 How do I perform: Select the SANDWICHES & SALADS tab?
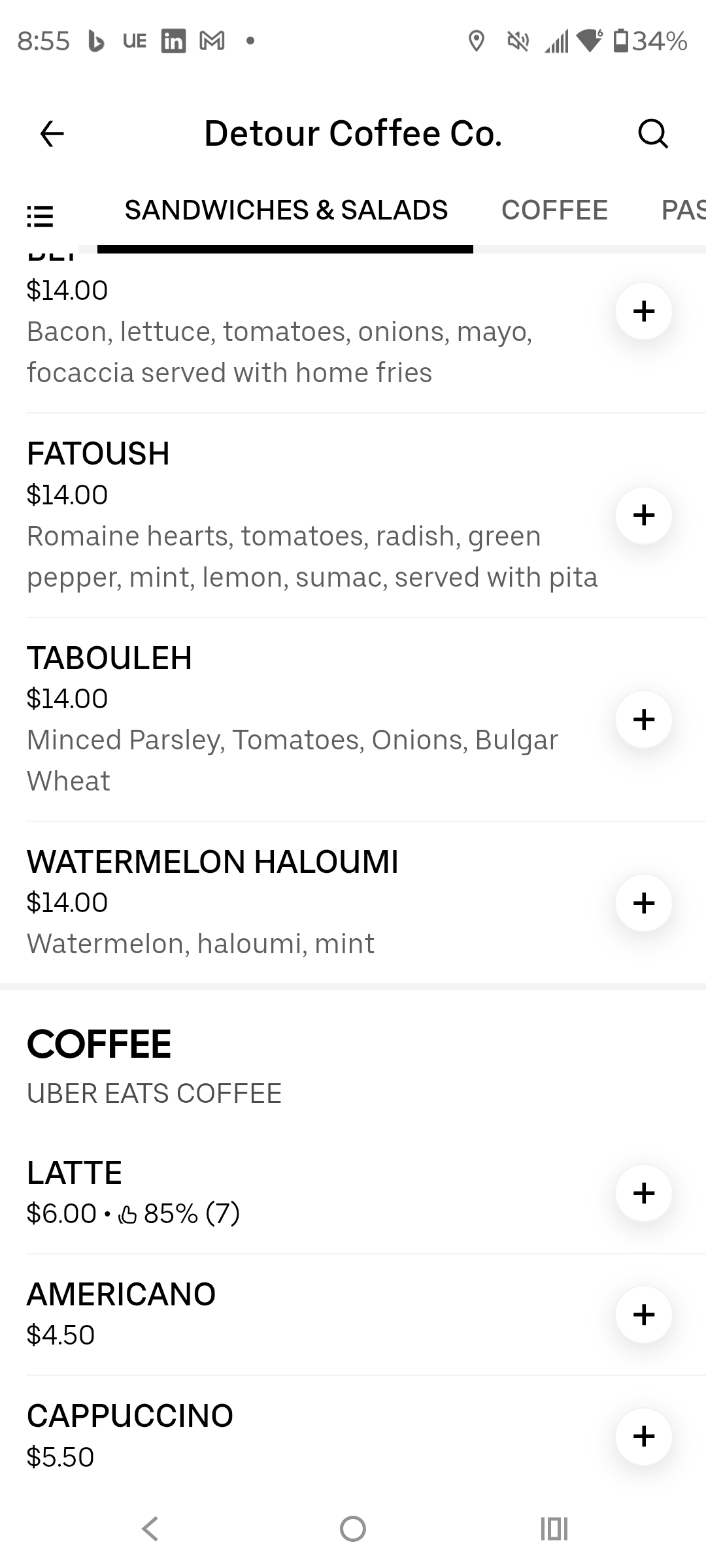pyautogui.click(x=286, y=210)
